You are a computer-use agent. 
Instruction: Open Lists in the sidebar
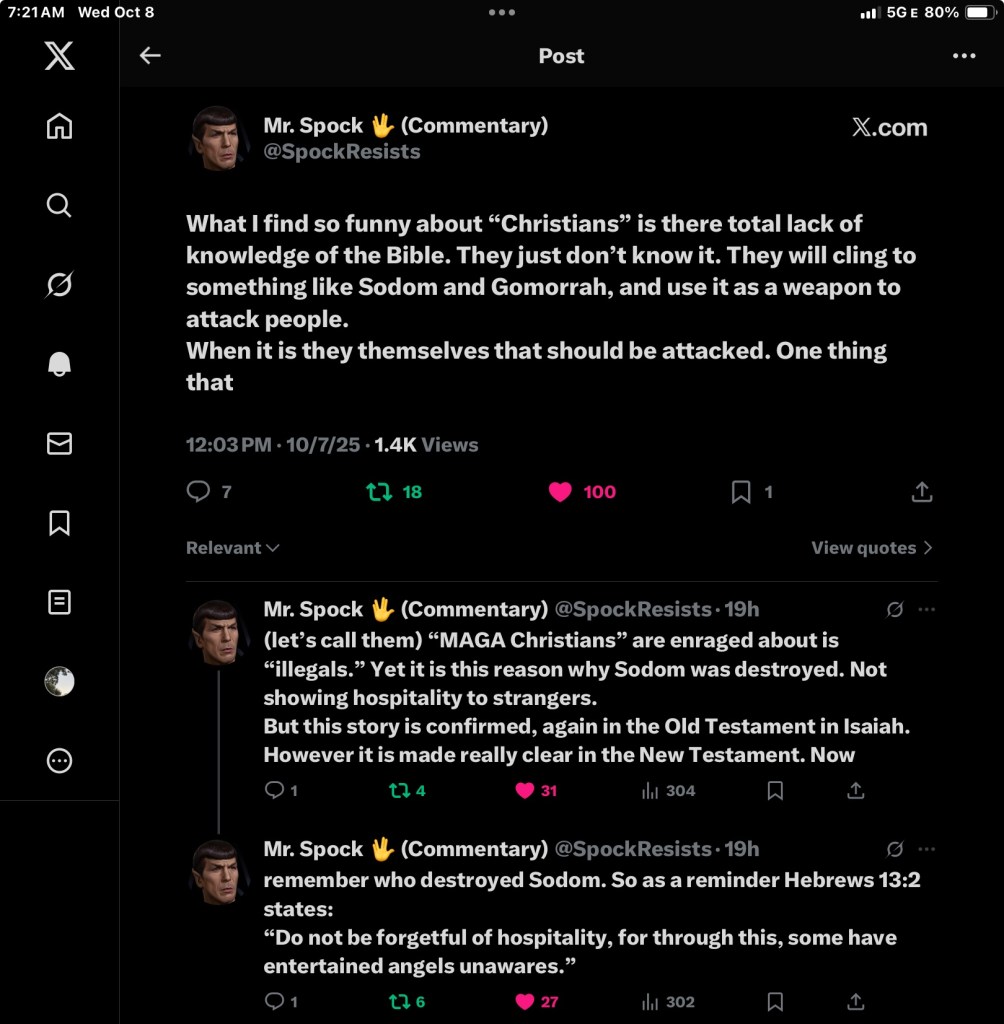[59, 602]
